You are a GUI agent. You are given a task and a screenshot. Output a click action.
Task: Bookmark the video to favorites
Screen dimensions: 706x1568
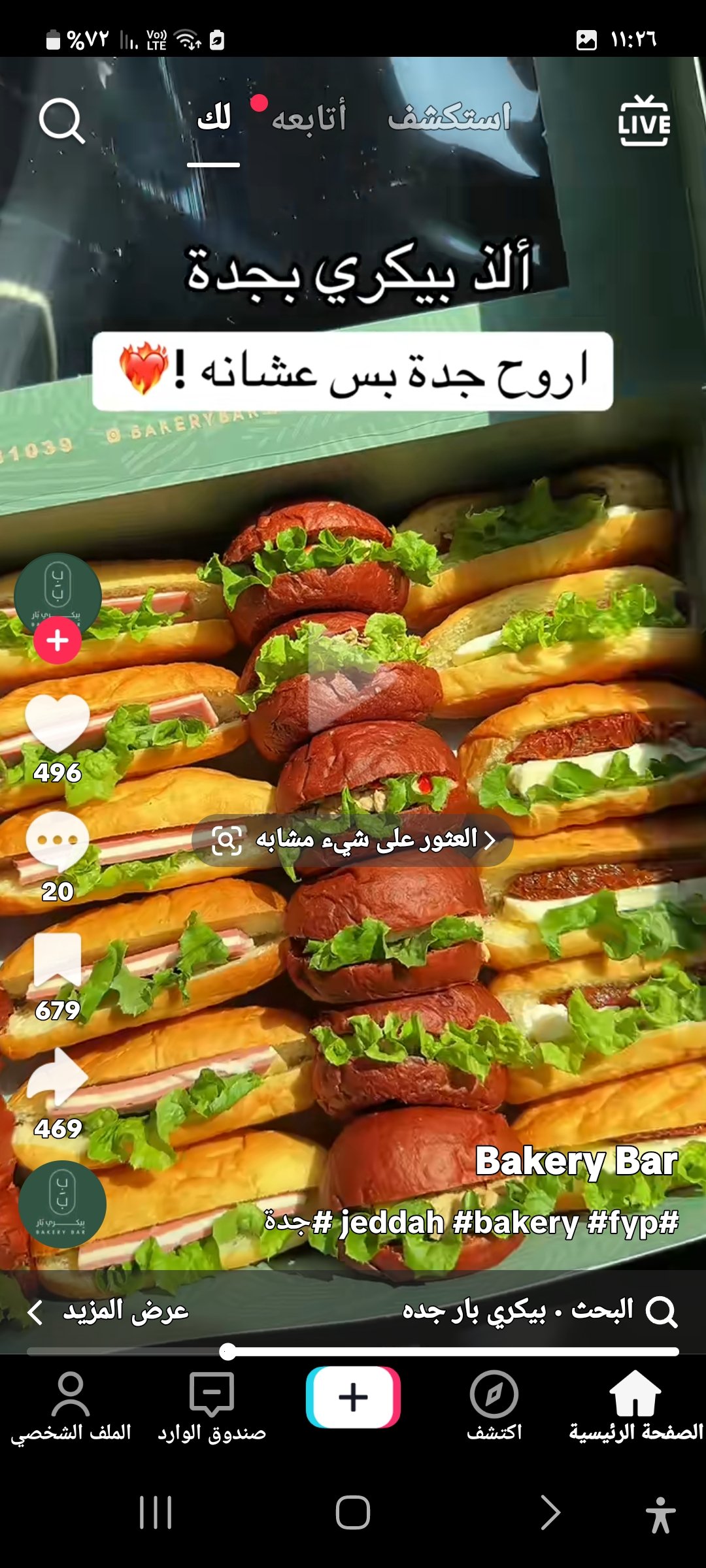pyautogui.click(x=58, y=960)
